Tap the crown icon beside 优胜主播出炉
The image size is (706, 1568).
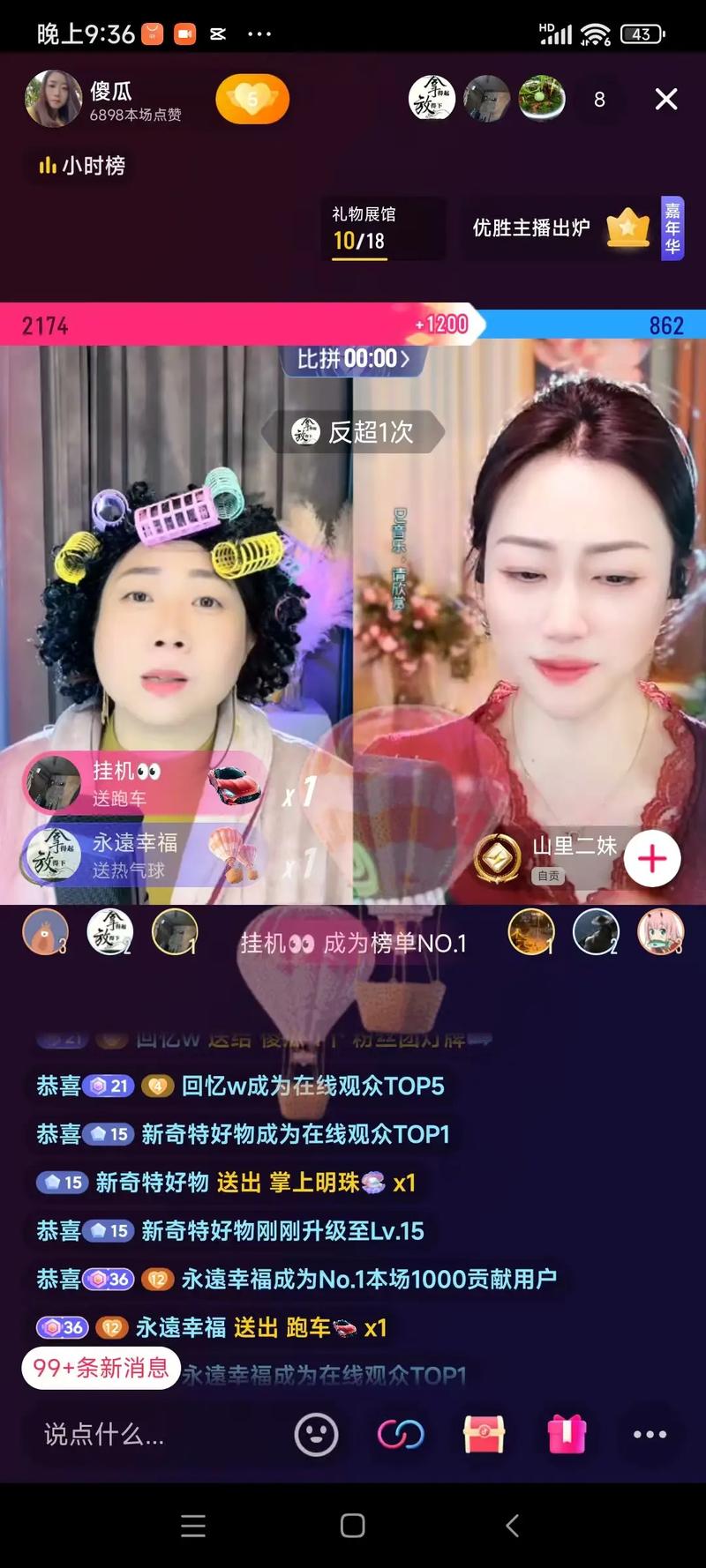(627, 228)
